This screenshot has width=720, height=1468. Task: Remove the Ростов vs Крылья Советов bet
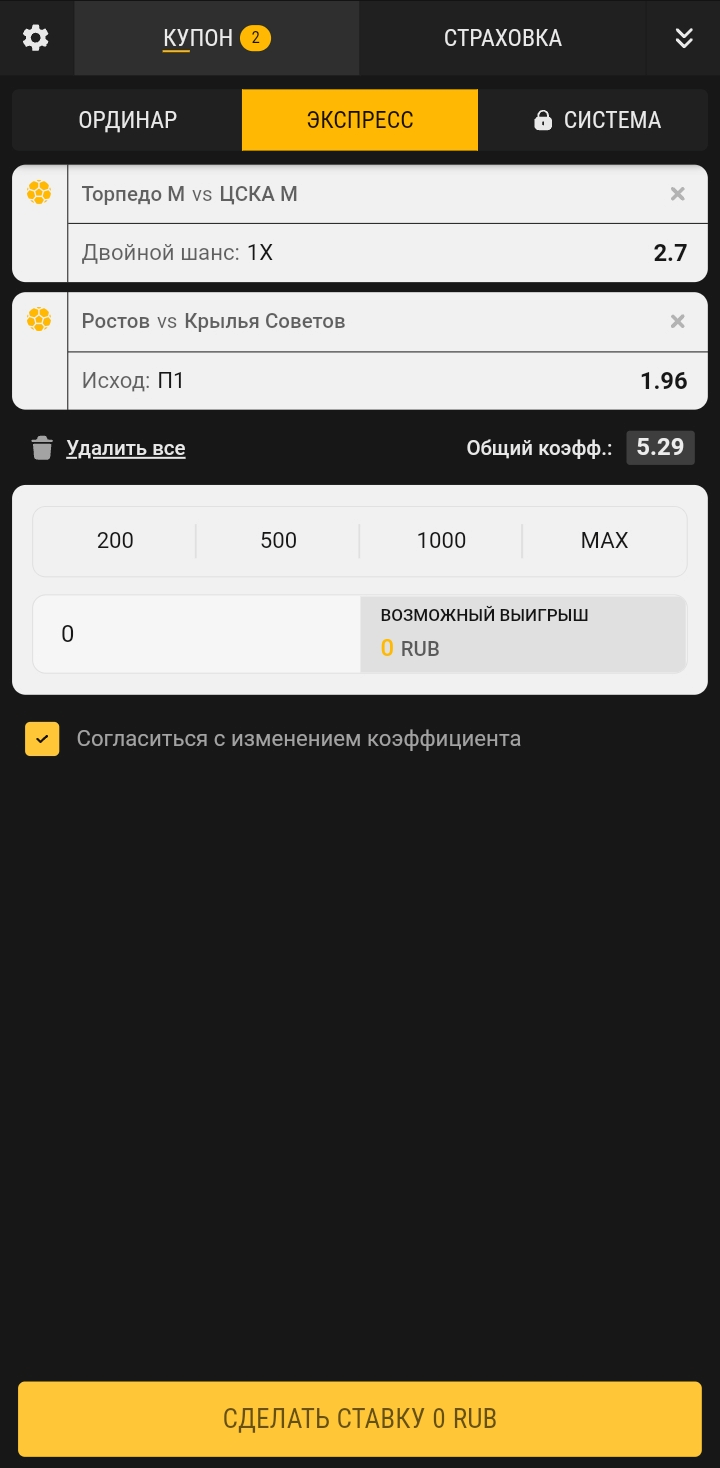[x=678, y=321]
